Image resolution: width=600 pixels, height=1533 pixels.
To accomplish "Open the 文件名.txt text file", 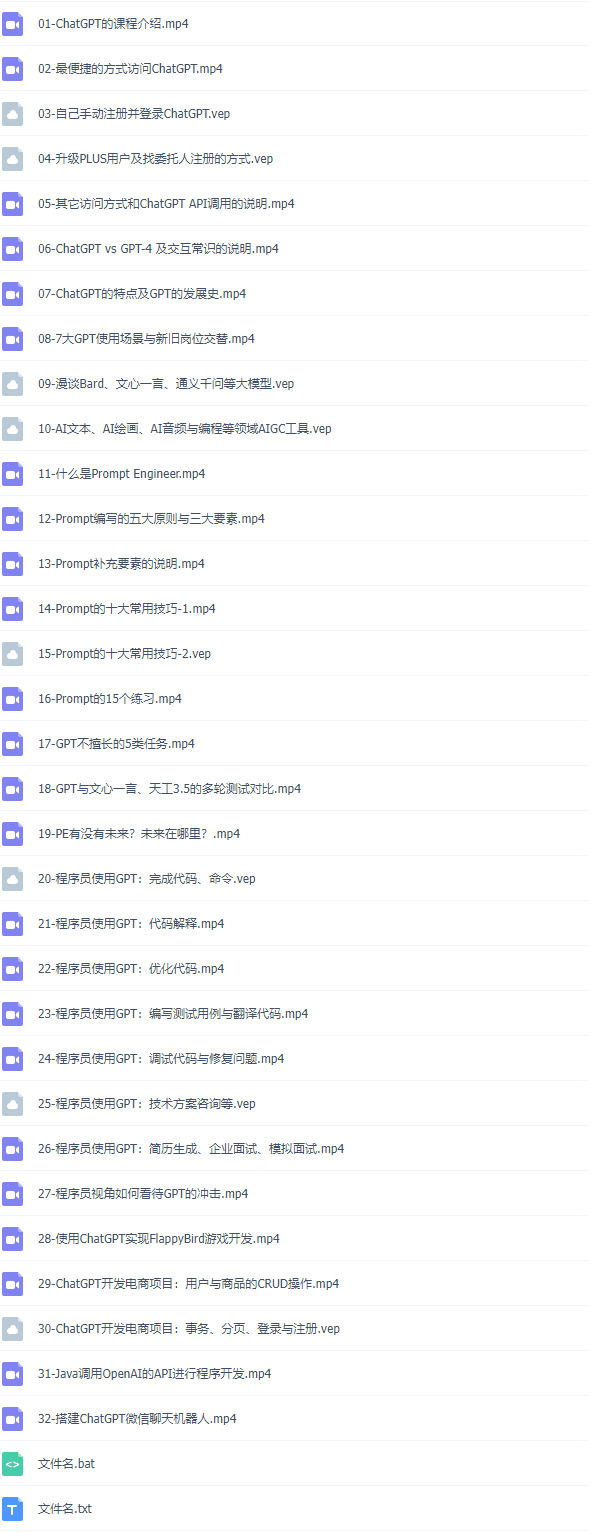I will 65,1509.
